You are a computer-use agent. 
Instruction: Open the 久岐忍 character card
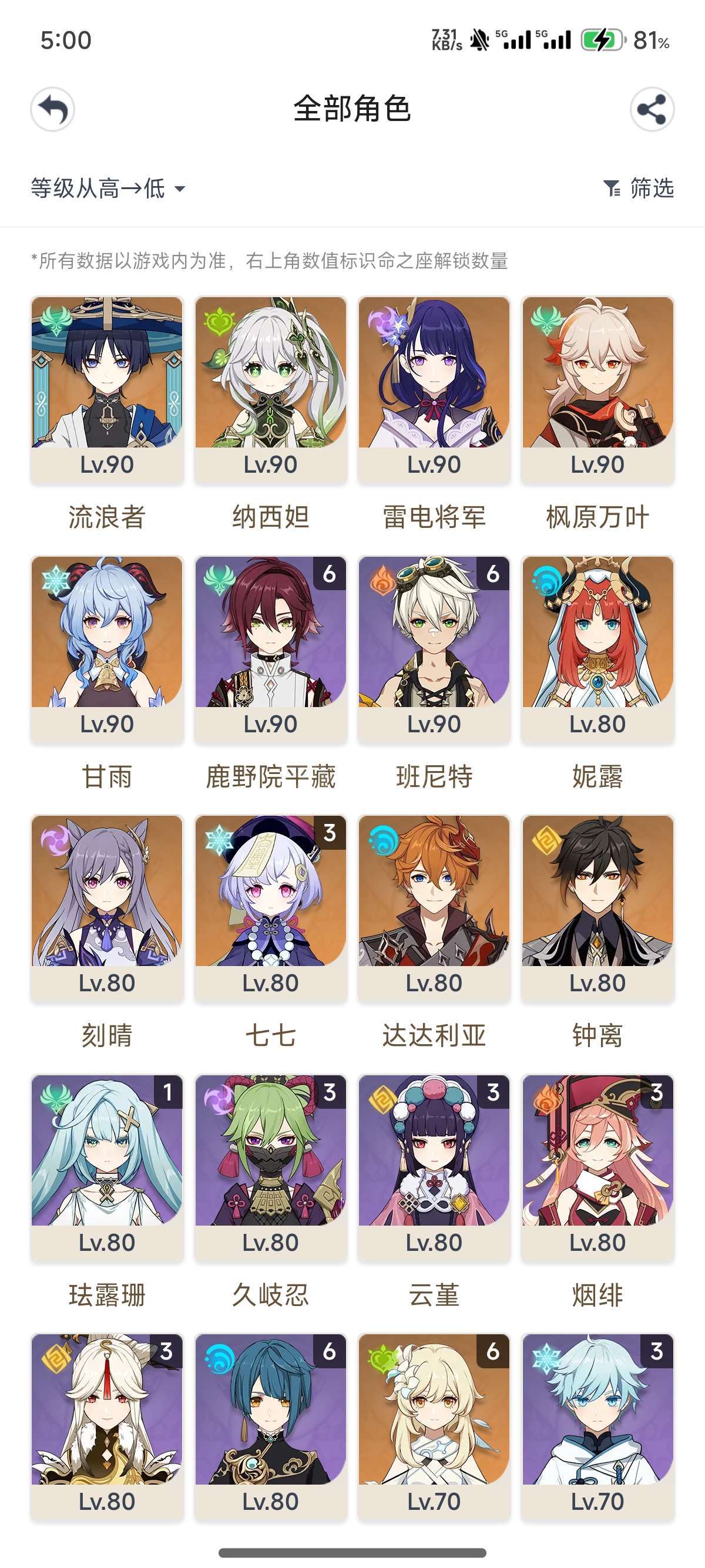[x=270, y=1167]
